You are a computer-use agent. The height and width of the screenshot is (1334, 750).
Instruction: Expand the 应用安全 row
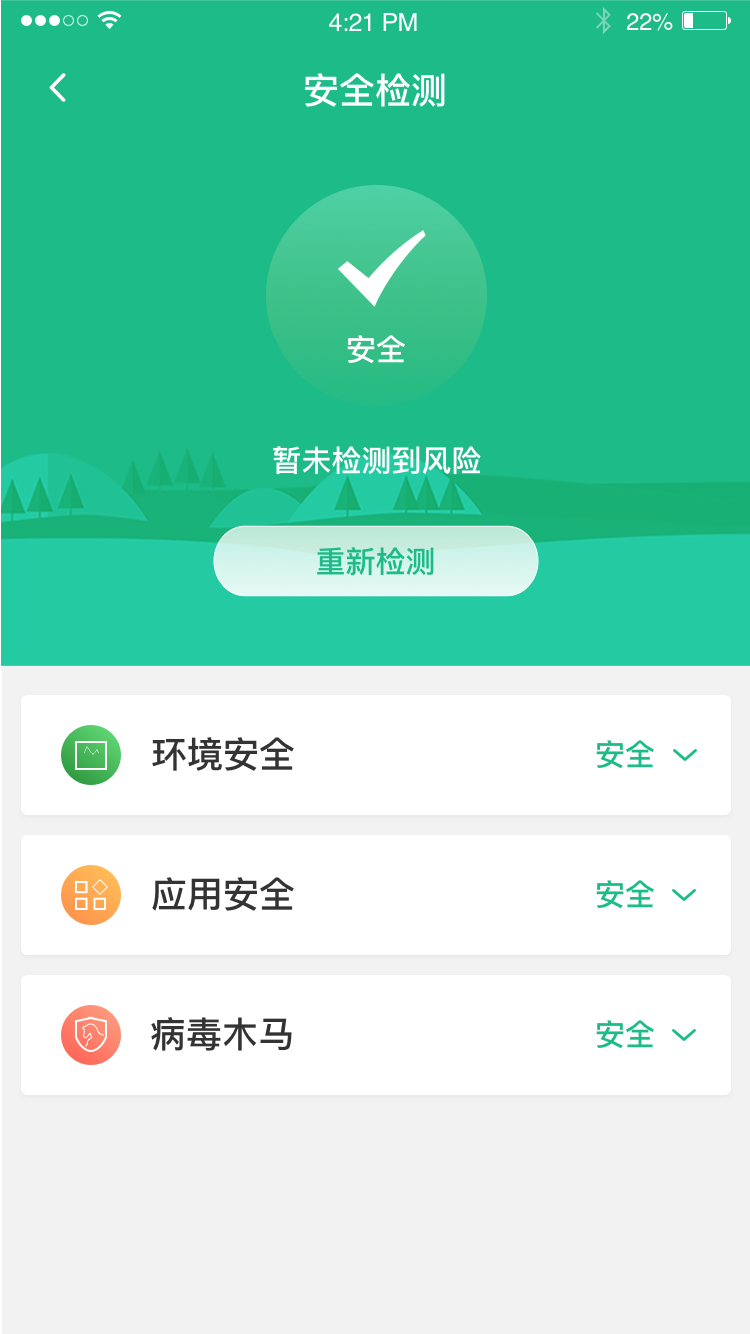click(x=684, y=895)
